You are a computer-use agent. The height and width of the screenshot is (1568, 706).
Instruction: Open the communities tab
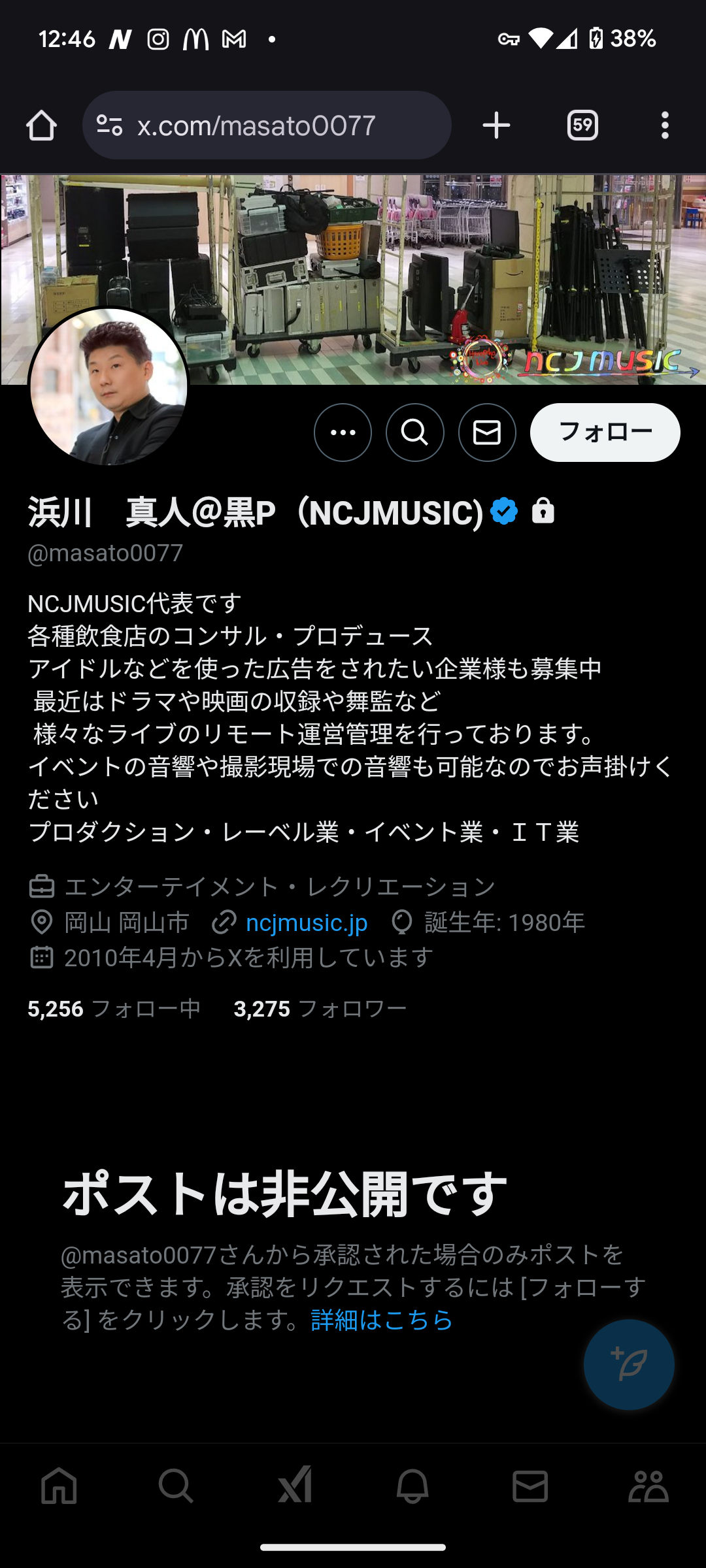click(648, 1486)
